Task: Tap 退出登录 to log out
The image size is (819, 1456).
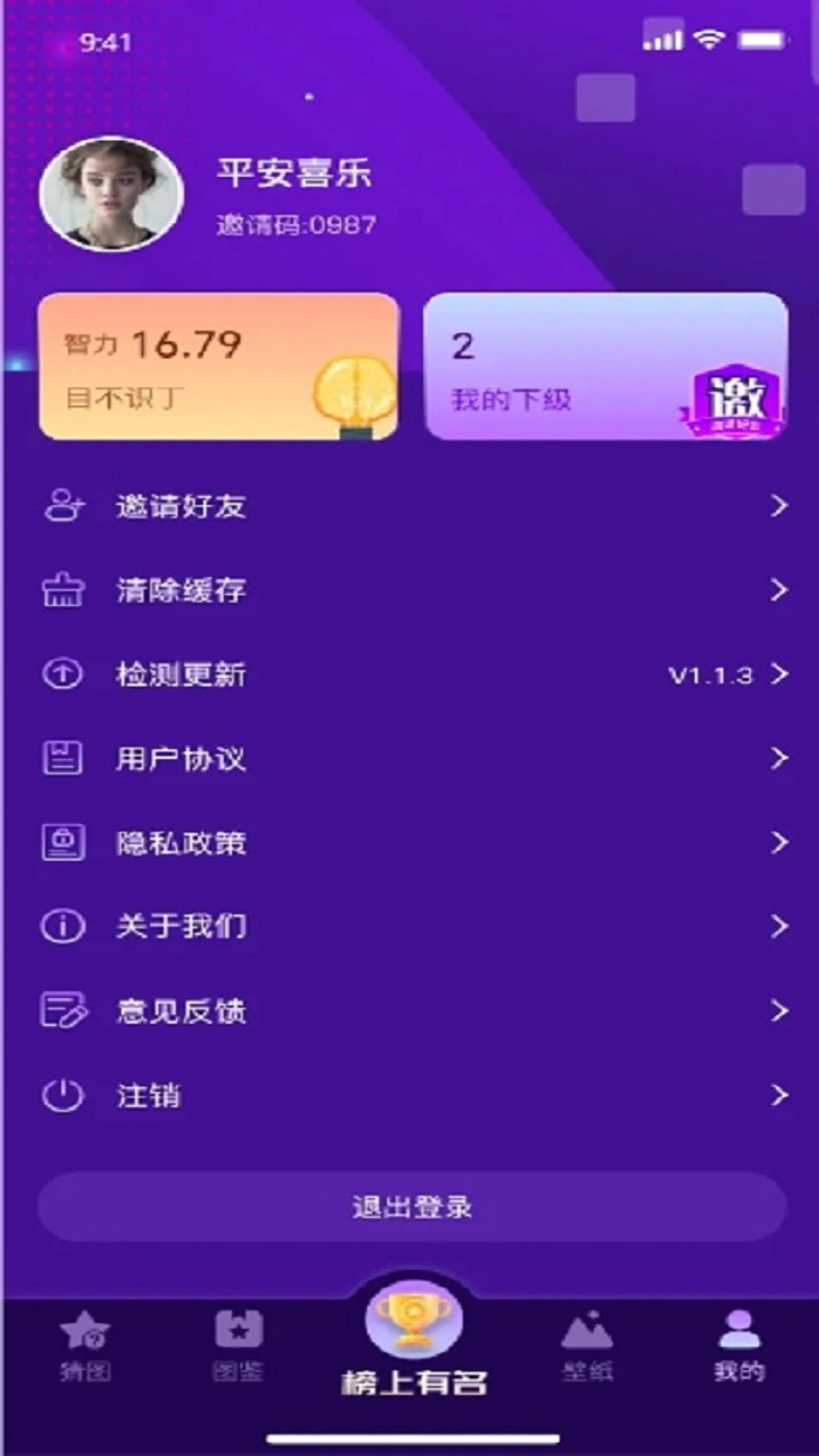Action: pos(412,1207)
